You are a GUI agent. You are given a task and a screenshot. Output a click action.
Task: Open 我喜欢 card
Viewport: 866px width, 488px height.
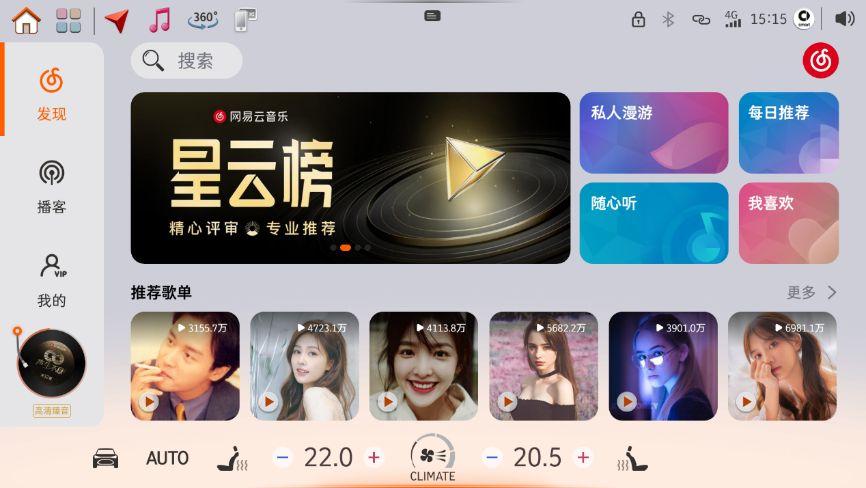(788, 222)
